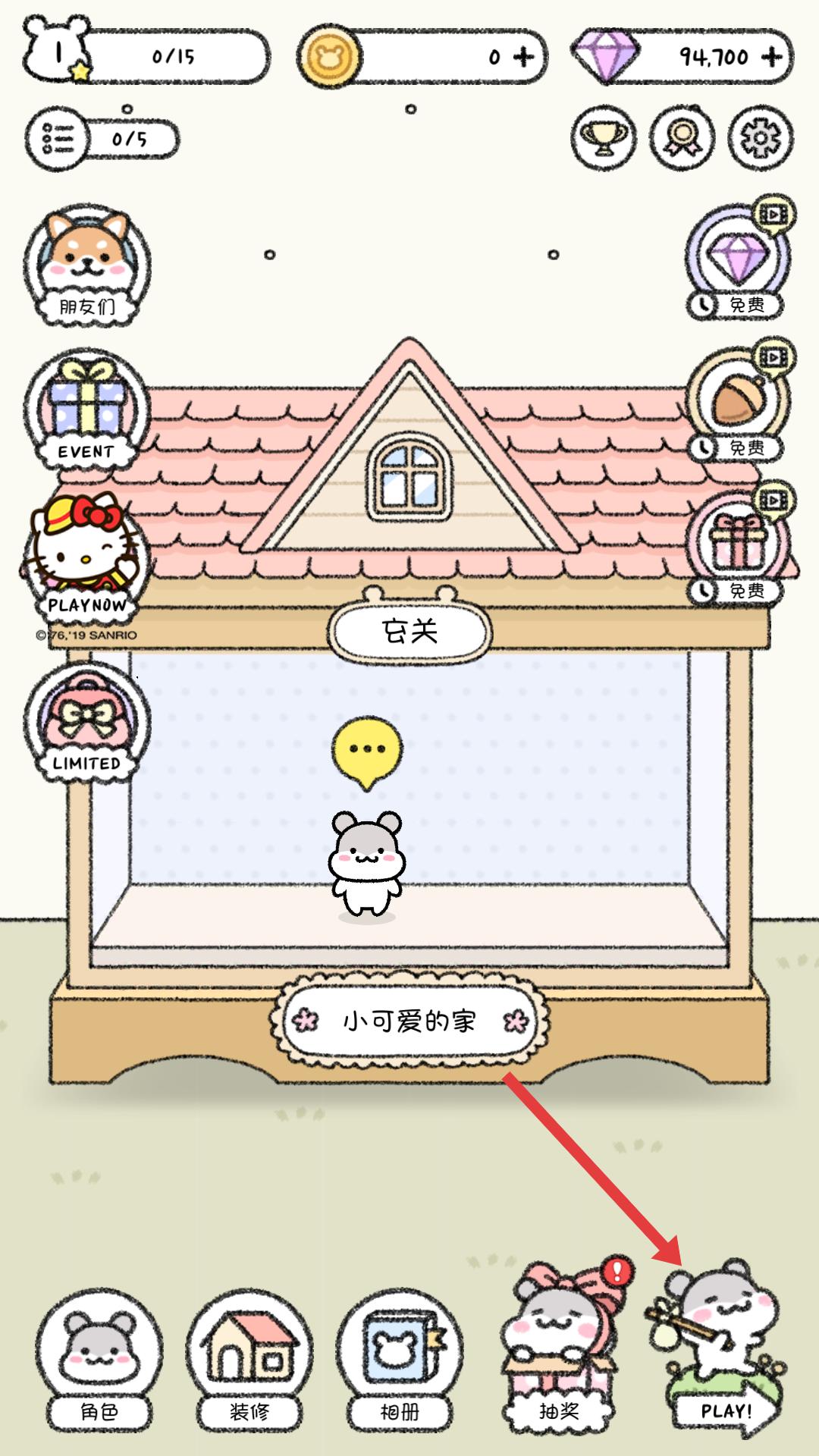Open the 角色 characters tab

tap(99, 1357)
